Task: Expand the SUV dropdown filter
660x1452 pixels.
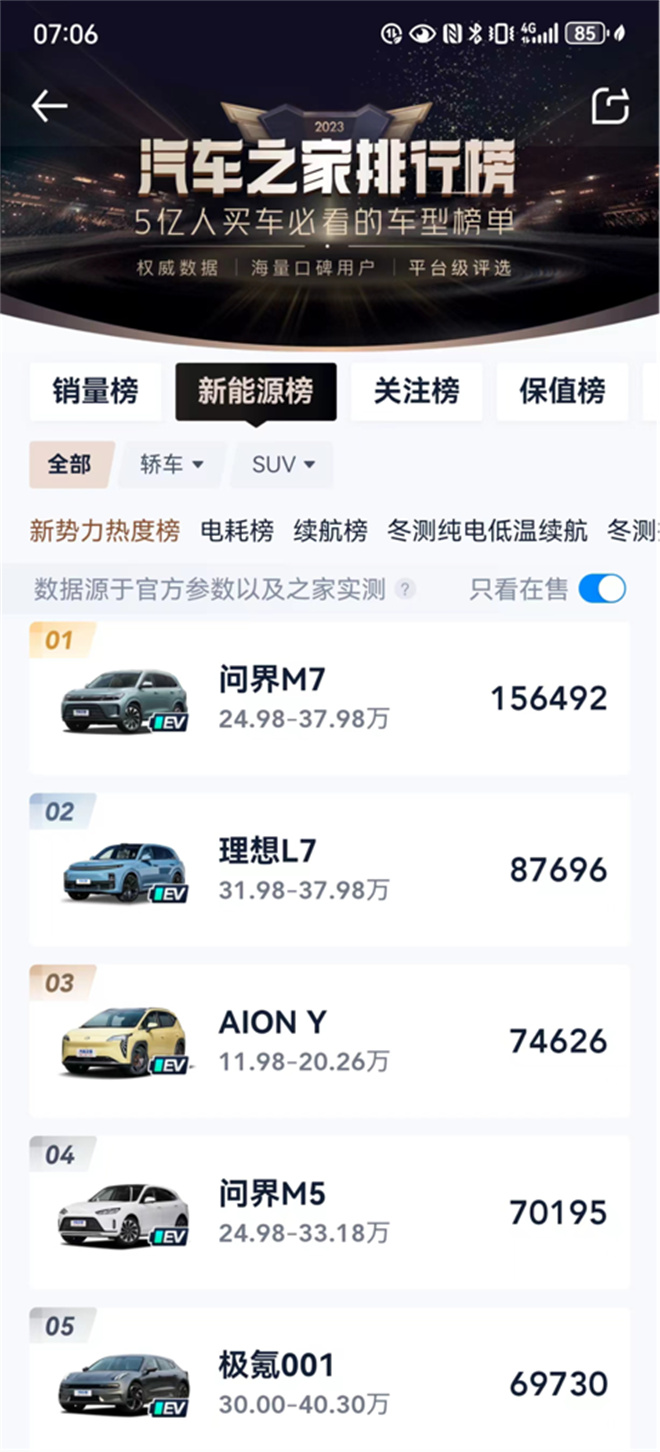Action: [283, 465]
